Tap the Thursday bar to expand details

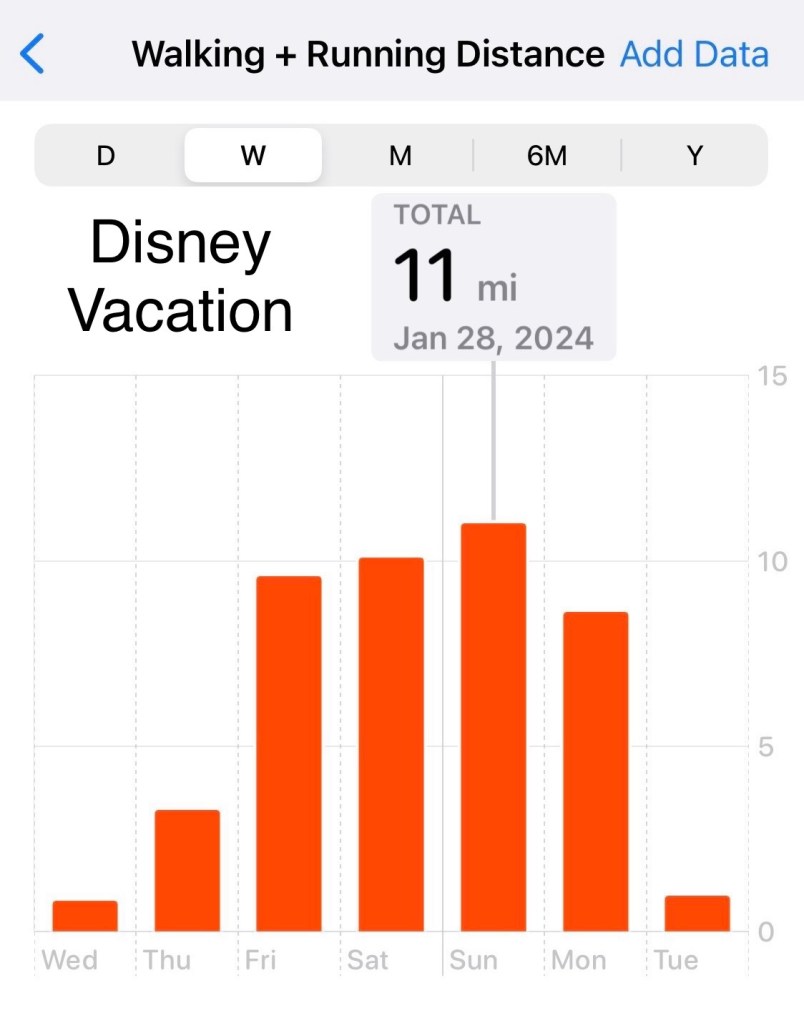186,865
